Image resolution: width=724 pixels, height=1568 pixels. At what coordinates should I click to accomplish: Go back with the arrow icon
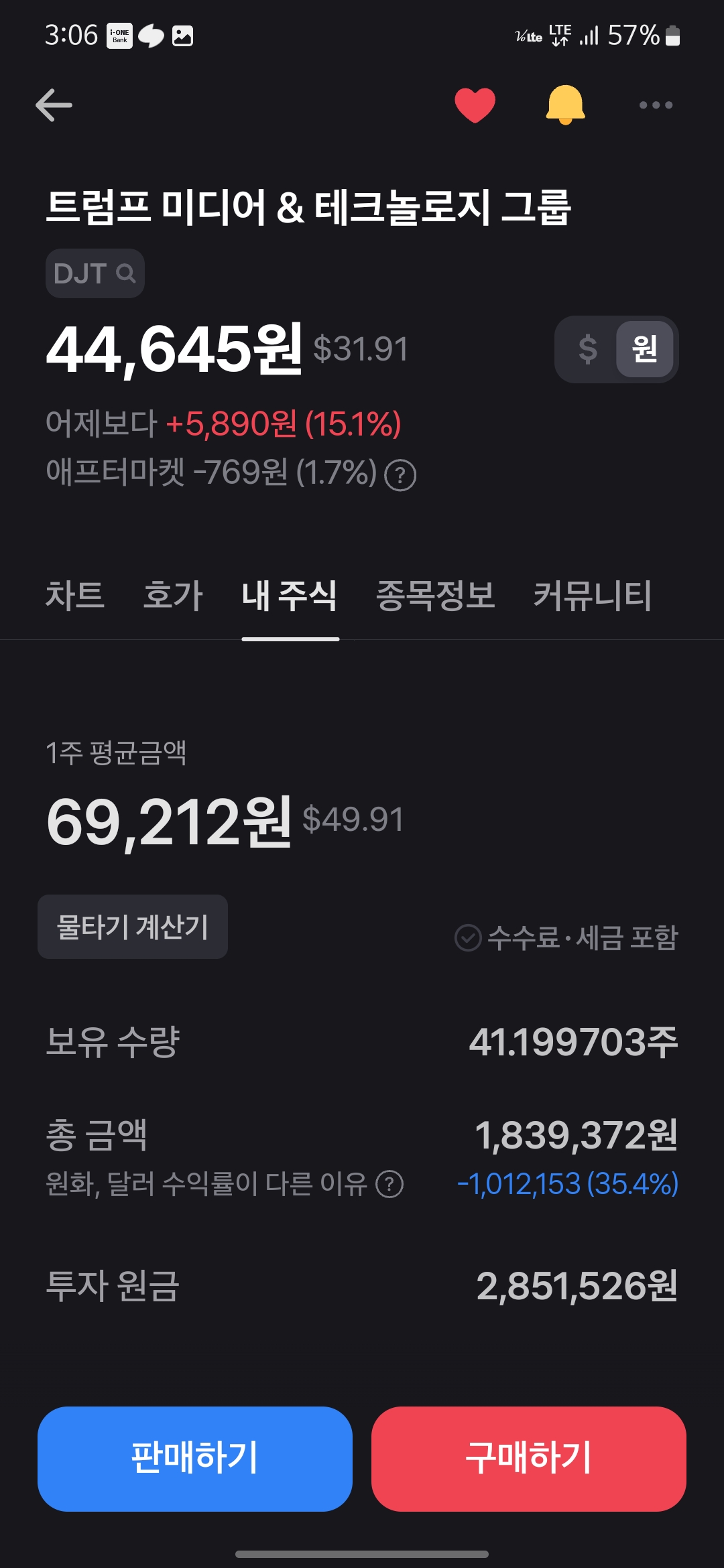(54, 105)
